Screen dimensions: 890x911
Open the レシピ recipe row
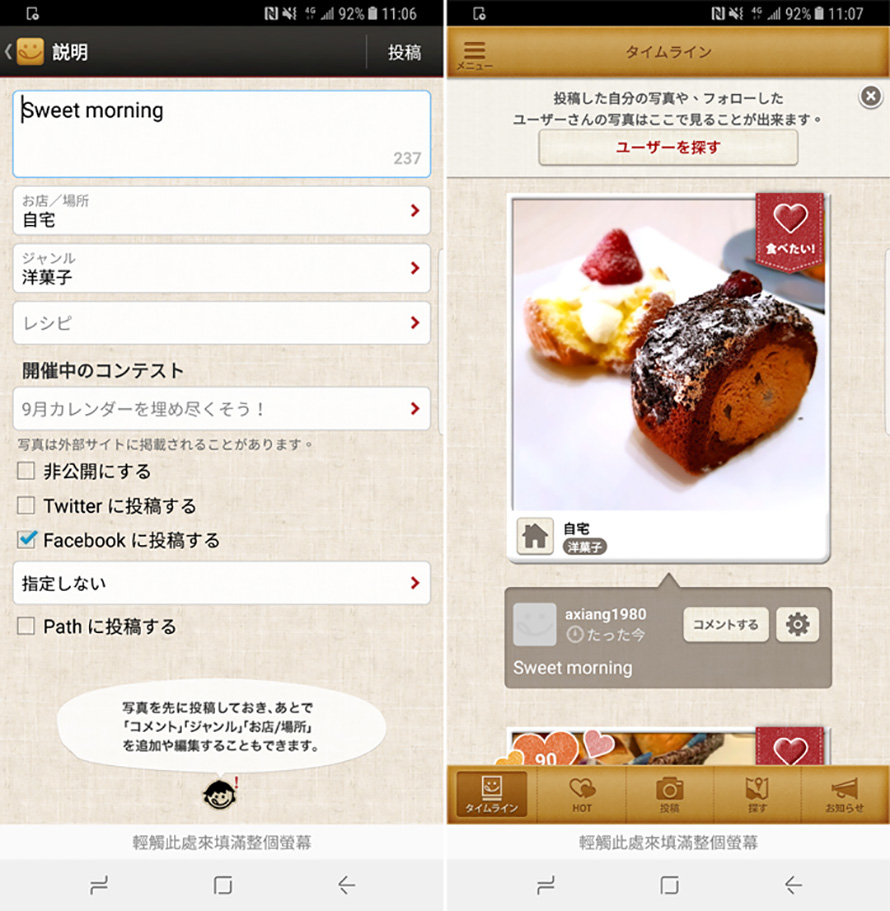pyautogui.click(x=222, y=324)
